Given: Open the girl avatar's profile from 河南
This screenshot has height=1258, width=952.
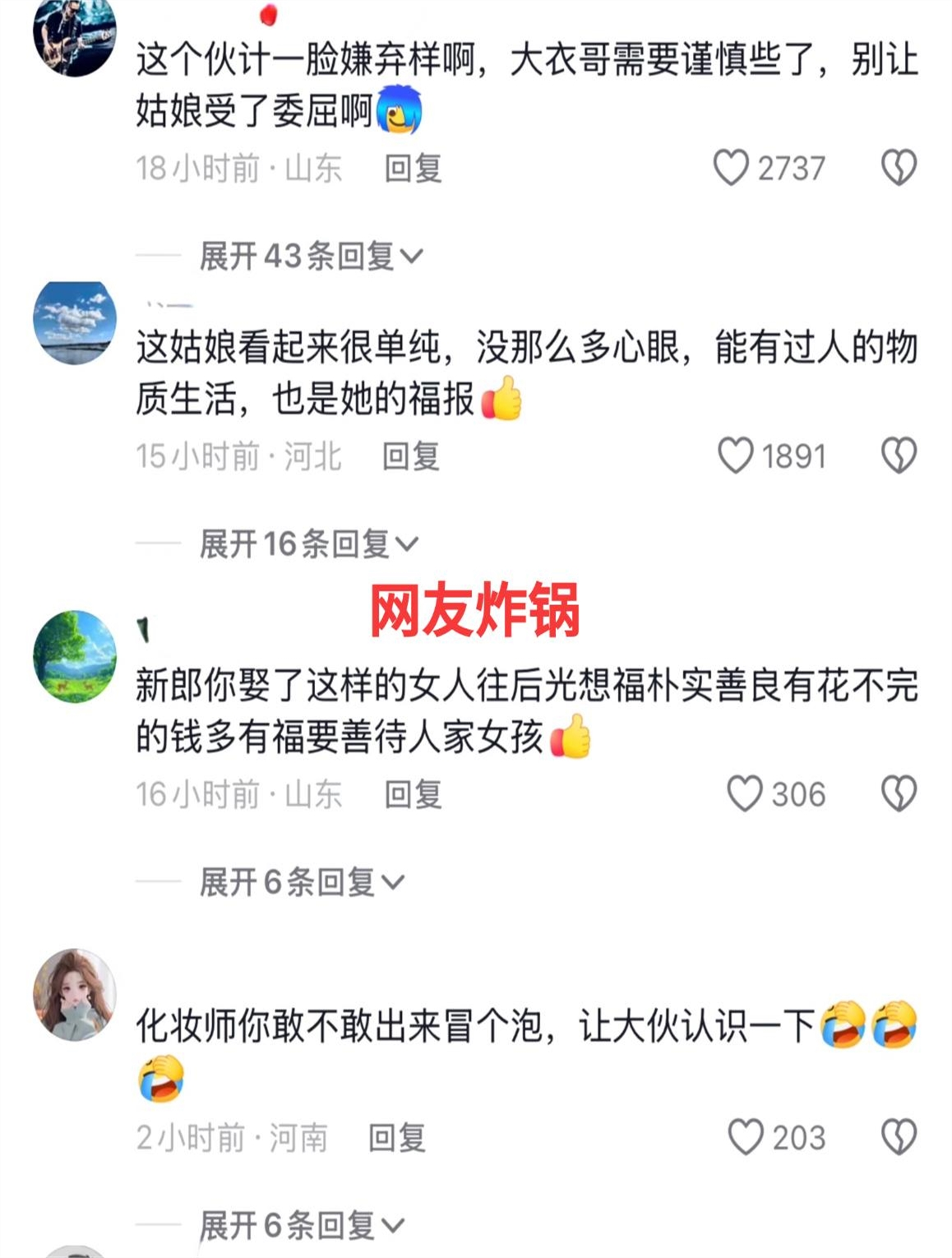Looking at the screenshot, I should click(x=74, y=994).
